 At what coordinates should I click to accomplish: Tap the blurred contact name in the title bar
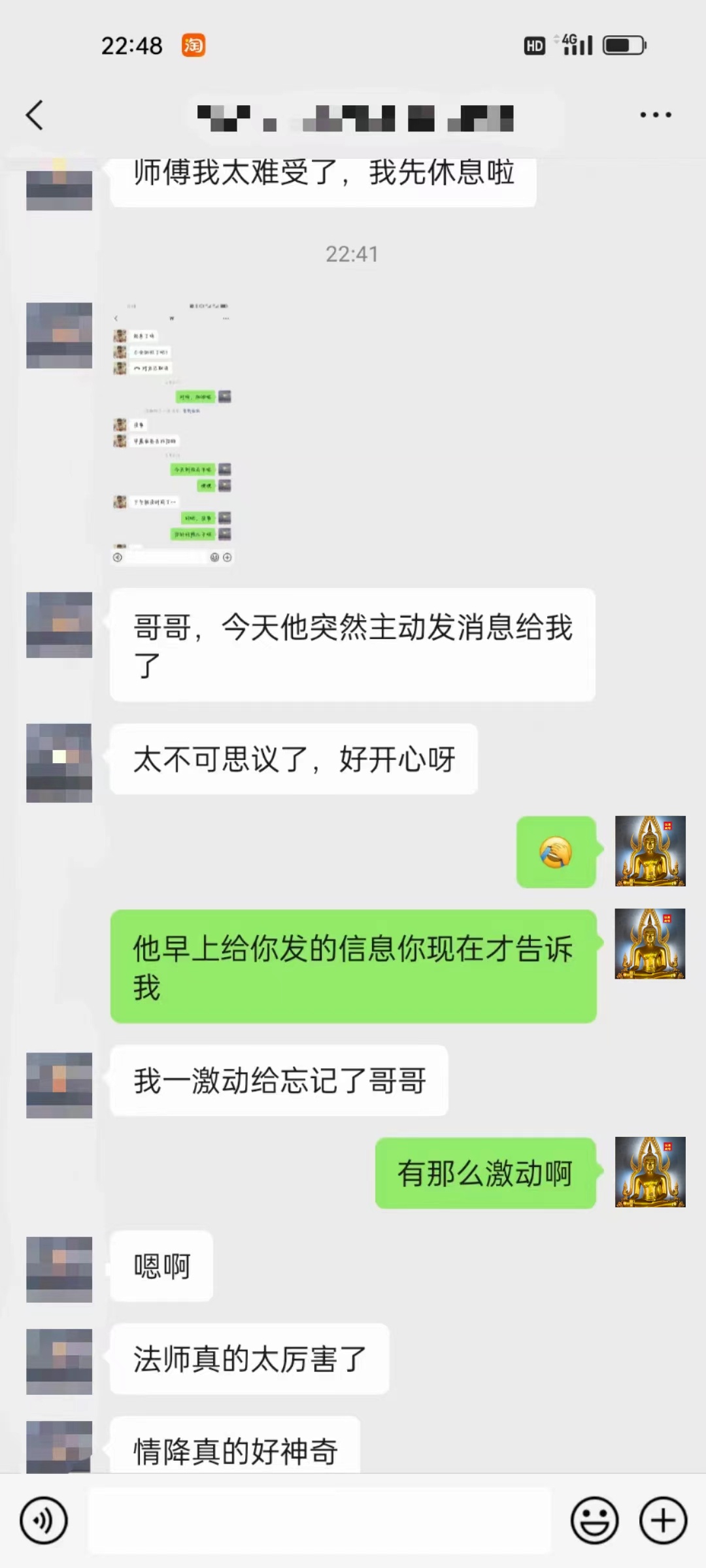(353, 118)
